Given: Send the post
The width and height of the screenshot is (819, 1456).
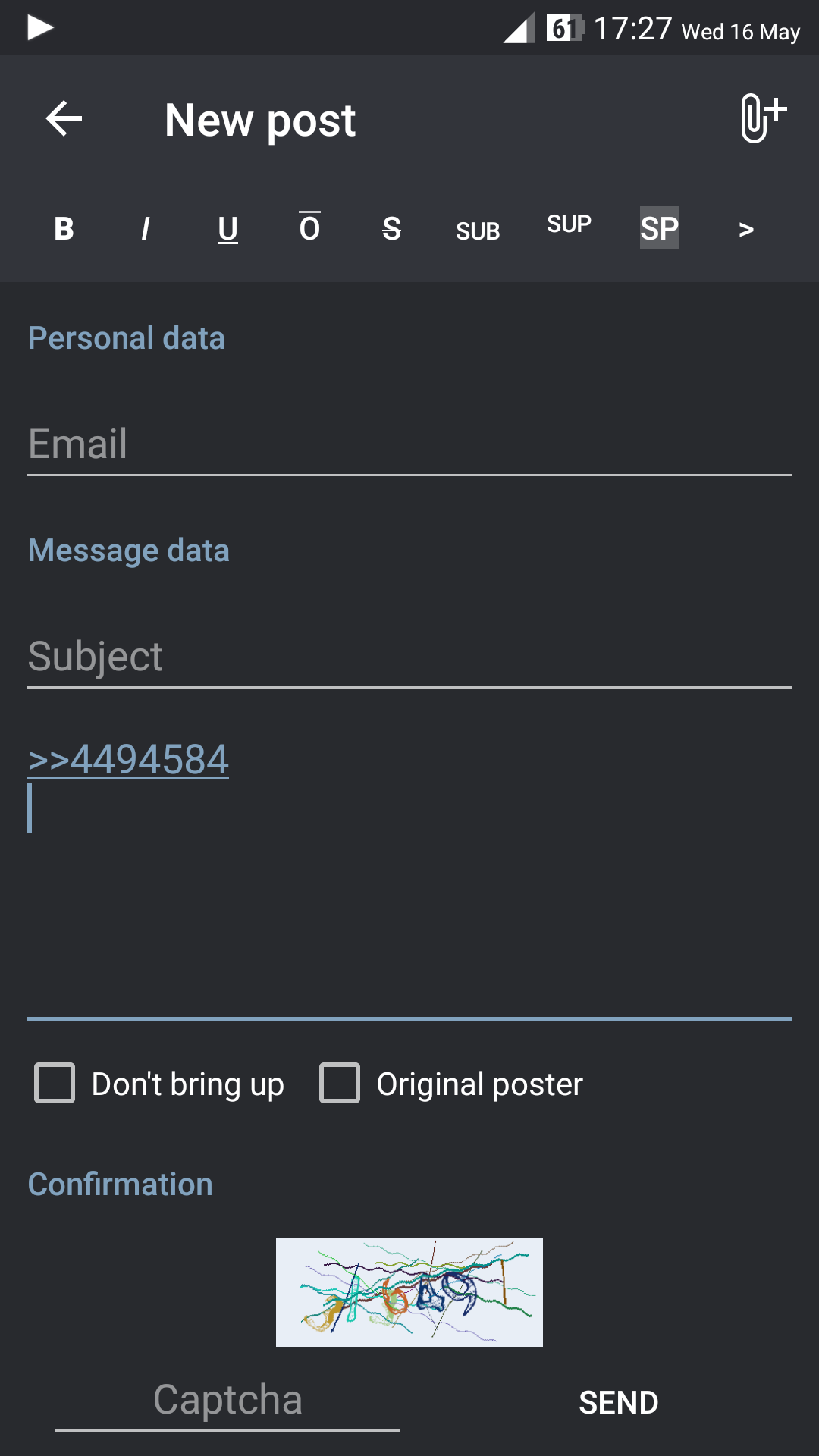Looking at the screenshot, I should [619, 1403].
